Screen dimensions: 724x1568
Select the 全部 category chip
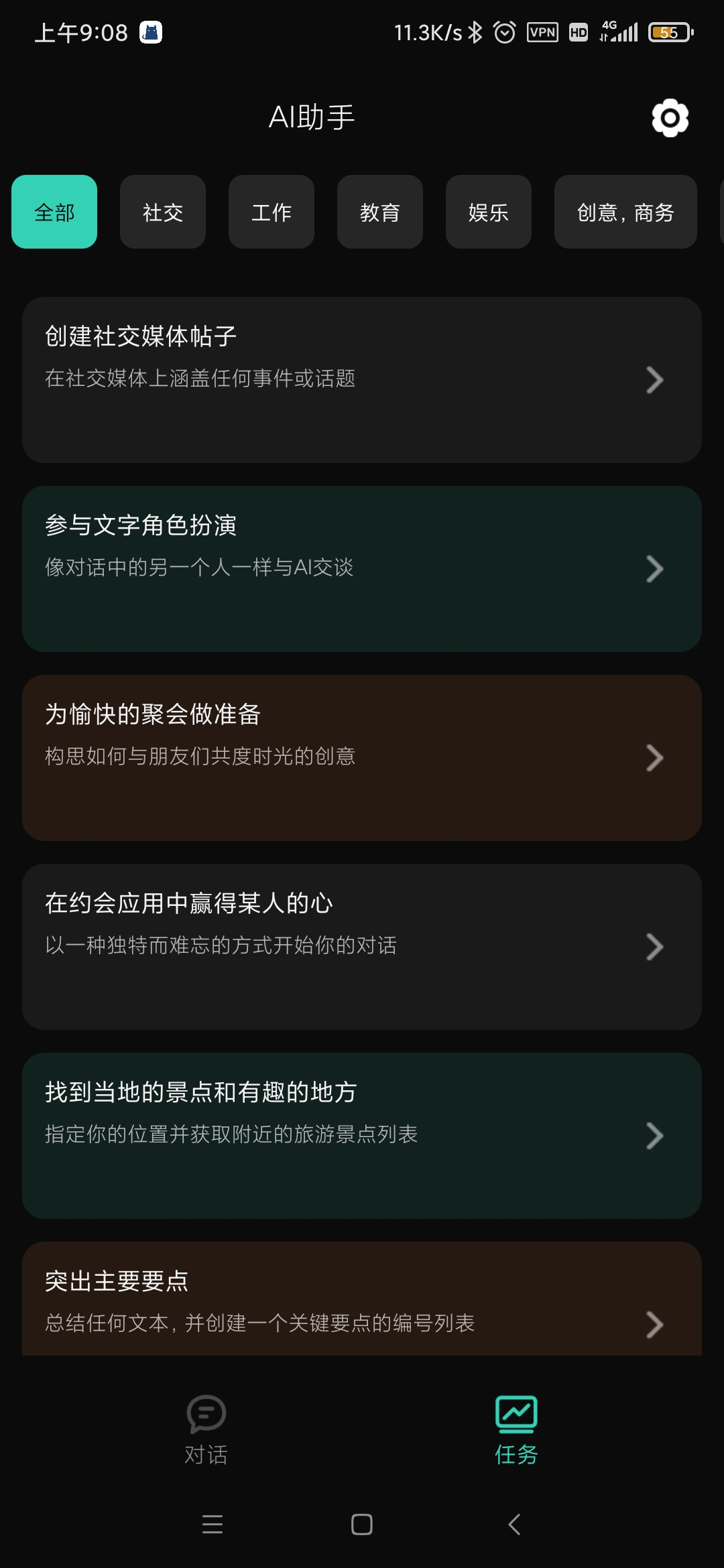tap(54, 212)
